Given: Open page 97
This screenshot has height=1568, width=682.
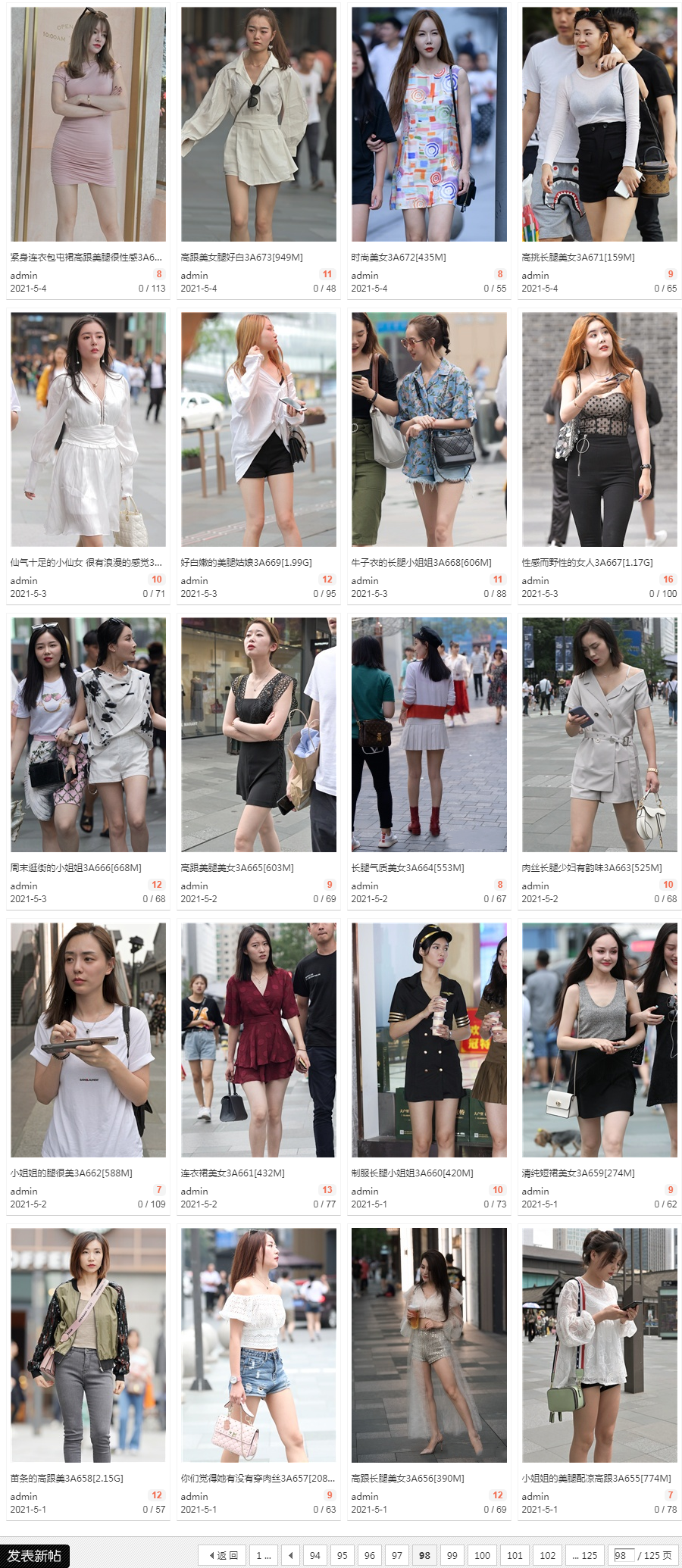Looking at the screenshot, I should pos(396,1555).
